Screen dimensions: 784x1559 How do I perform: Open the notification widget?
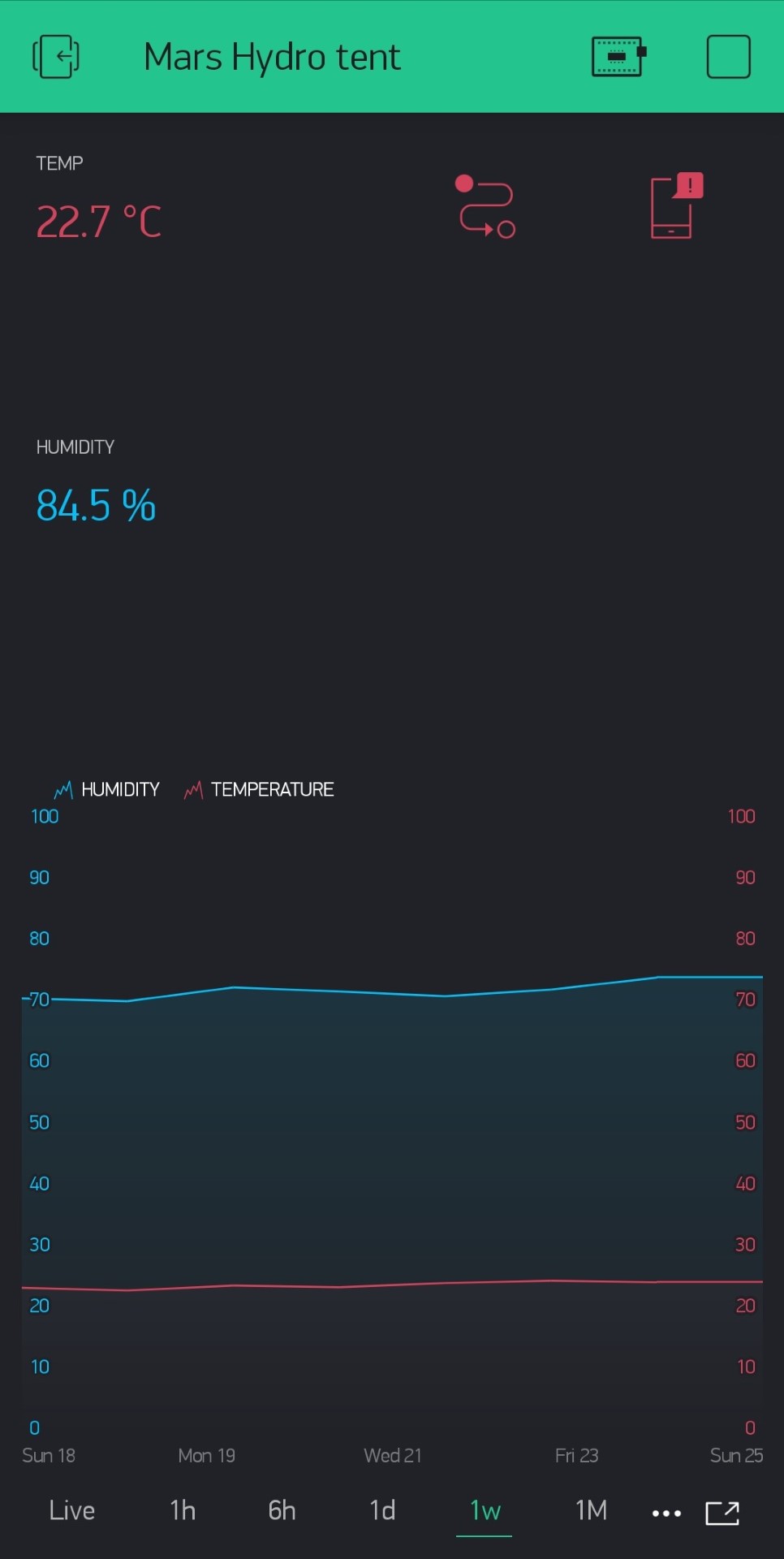coord(675,207)
